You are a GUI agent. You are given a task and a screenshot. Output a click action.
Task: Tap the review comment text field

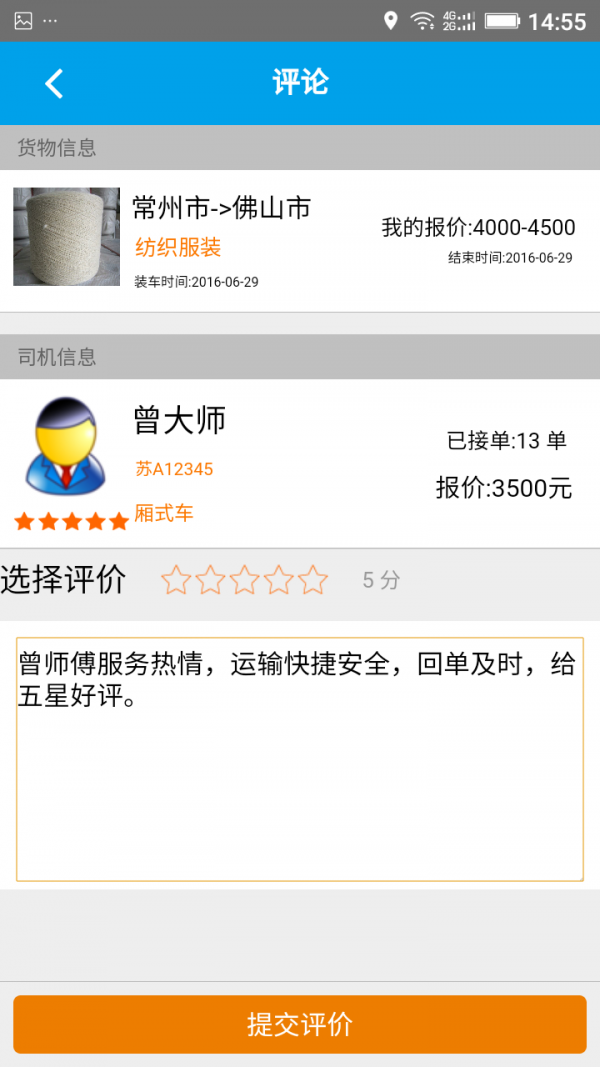pyautogui.click(x=300, y=760)
